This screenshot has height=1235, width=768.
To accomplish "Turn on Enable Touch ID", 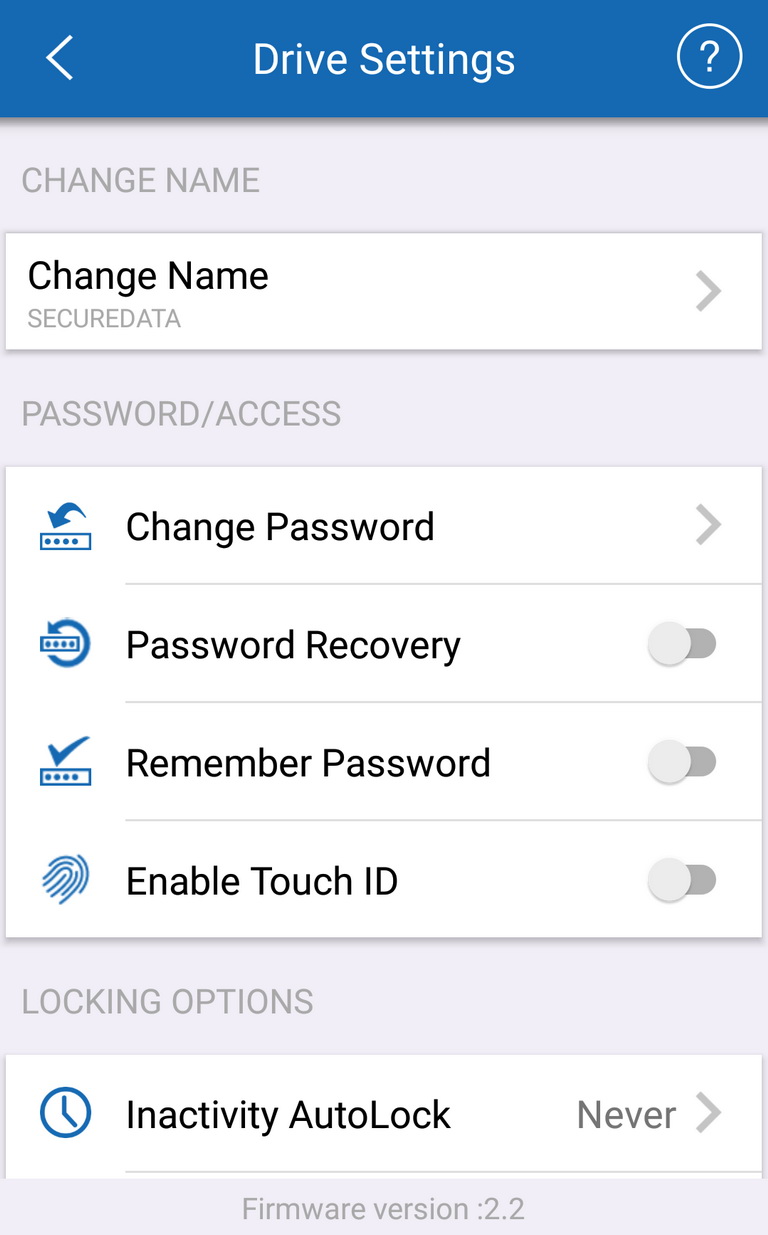I will (683, 880).
